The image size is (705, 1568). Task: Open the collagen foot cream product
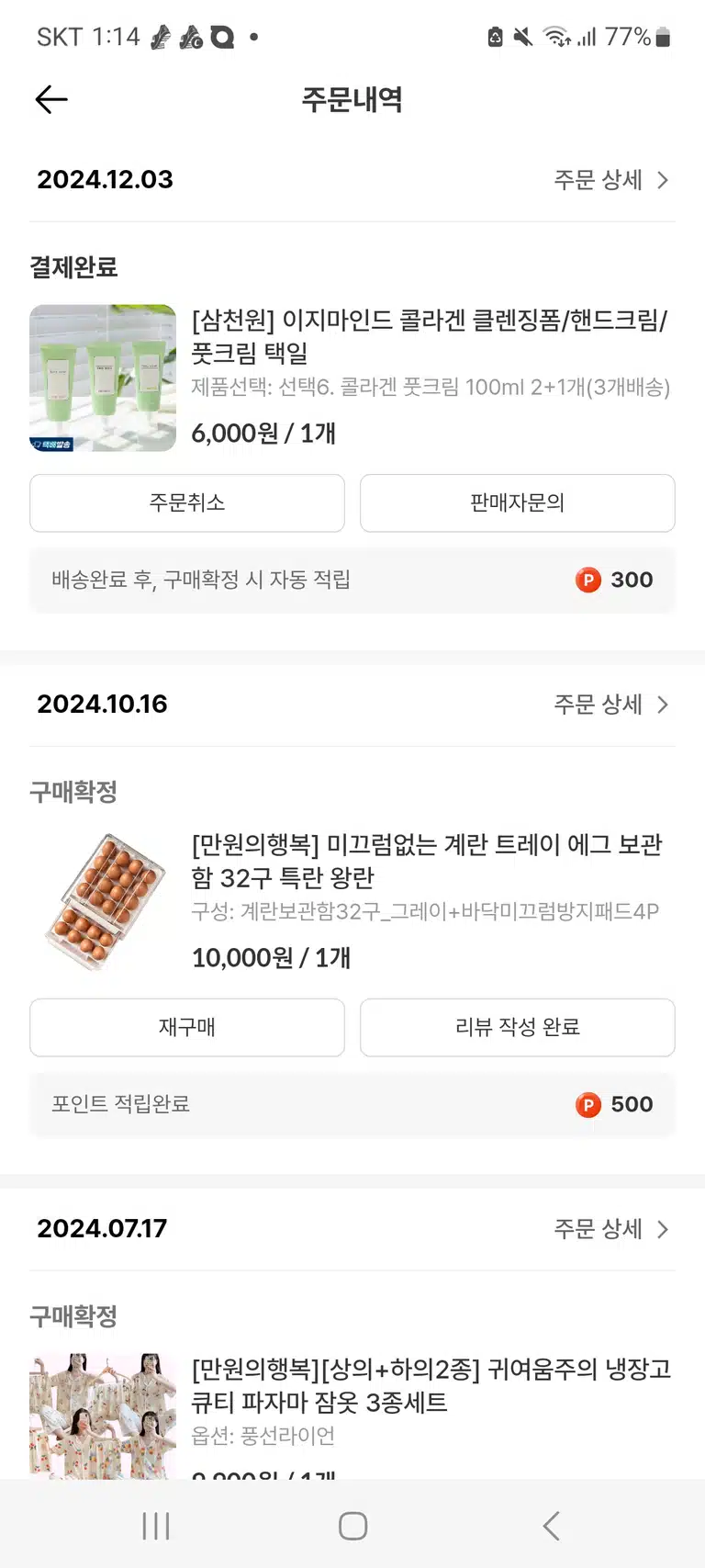(x=429, y=336)
